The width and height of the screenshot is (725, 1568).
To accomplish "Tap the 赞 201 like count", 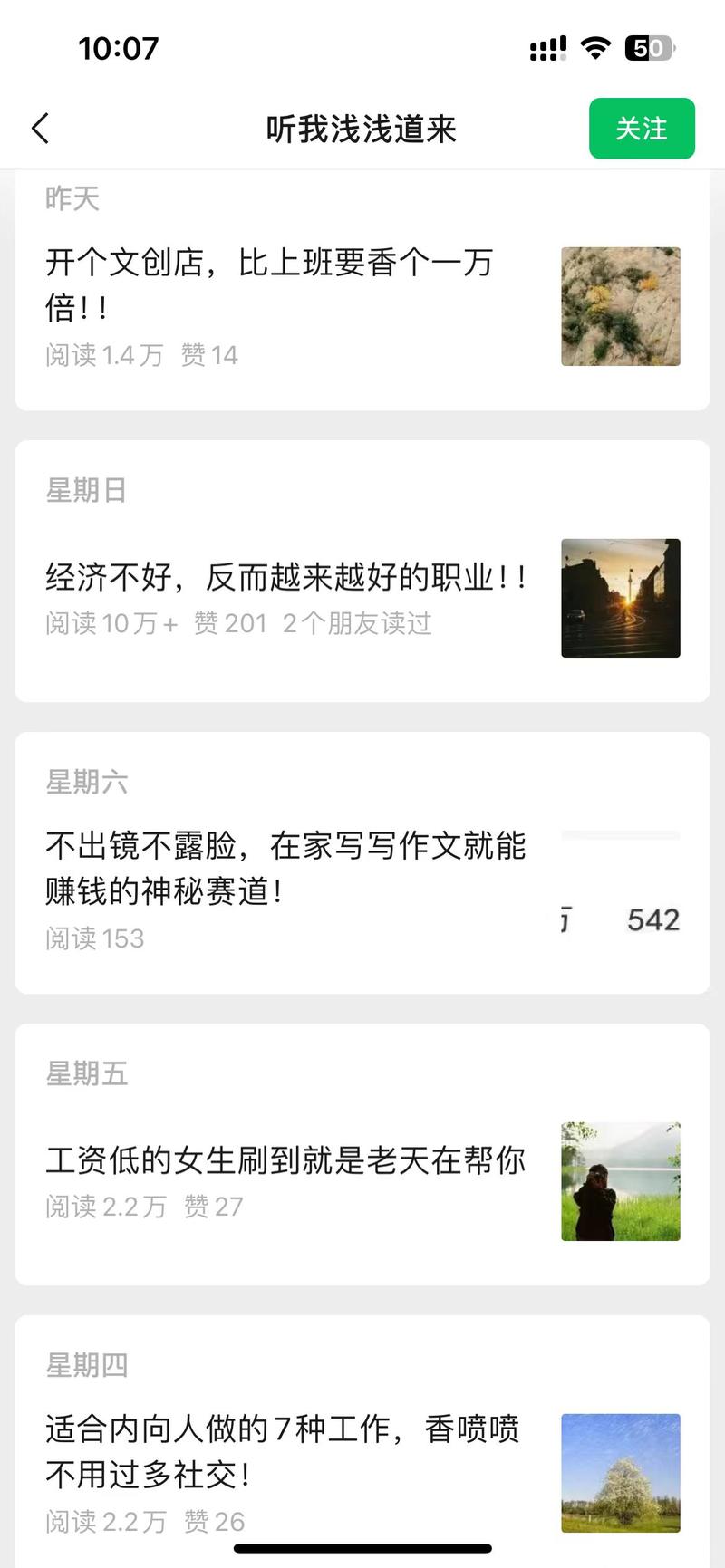I will click(x=228, y=623).
